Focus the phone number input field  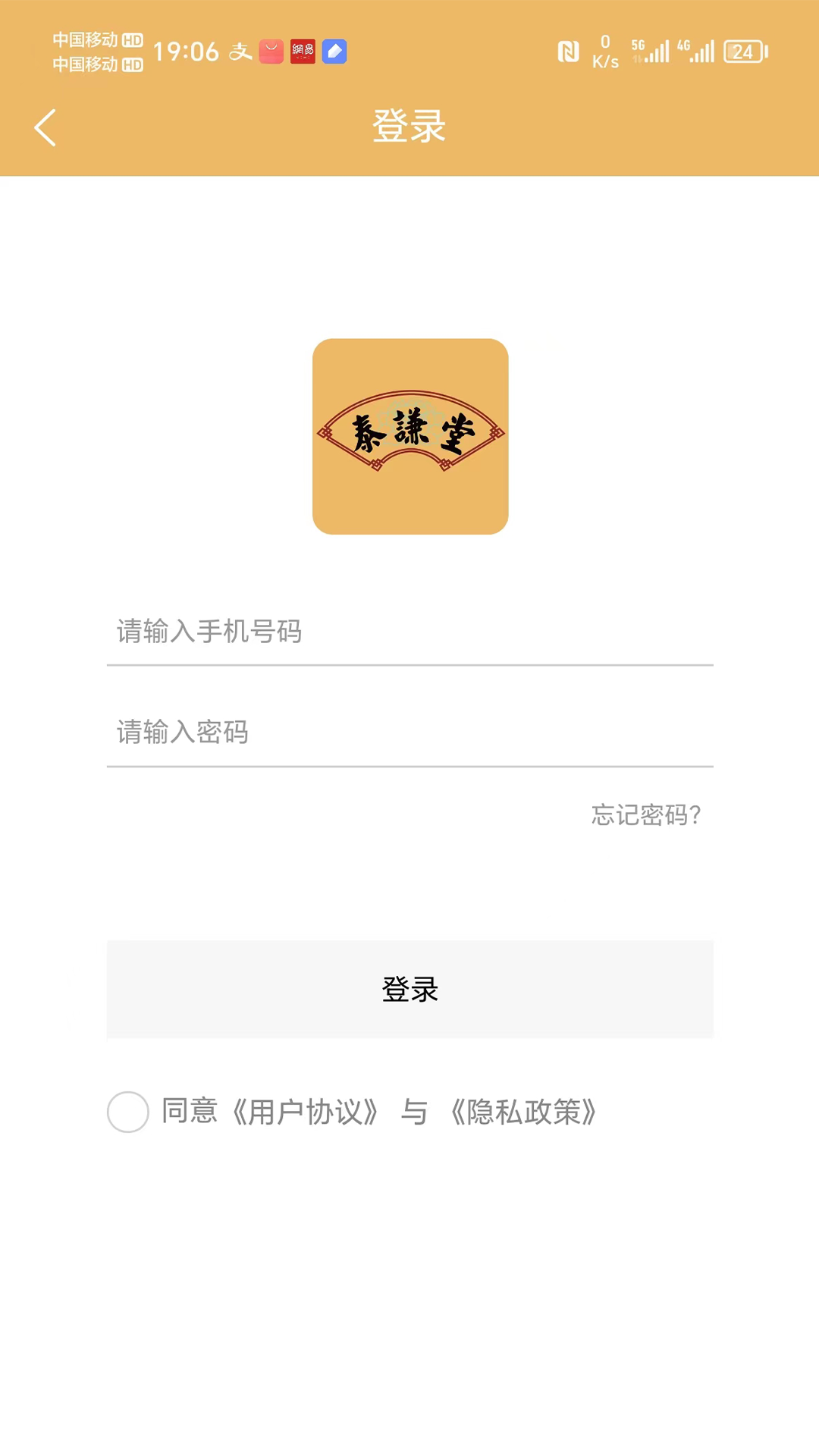click(x=409, y=632)
